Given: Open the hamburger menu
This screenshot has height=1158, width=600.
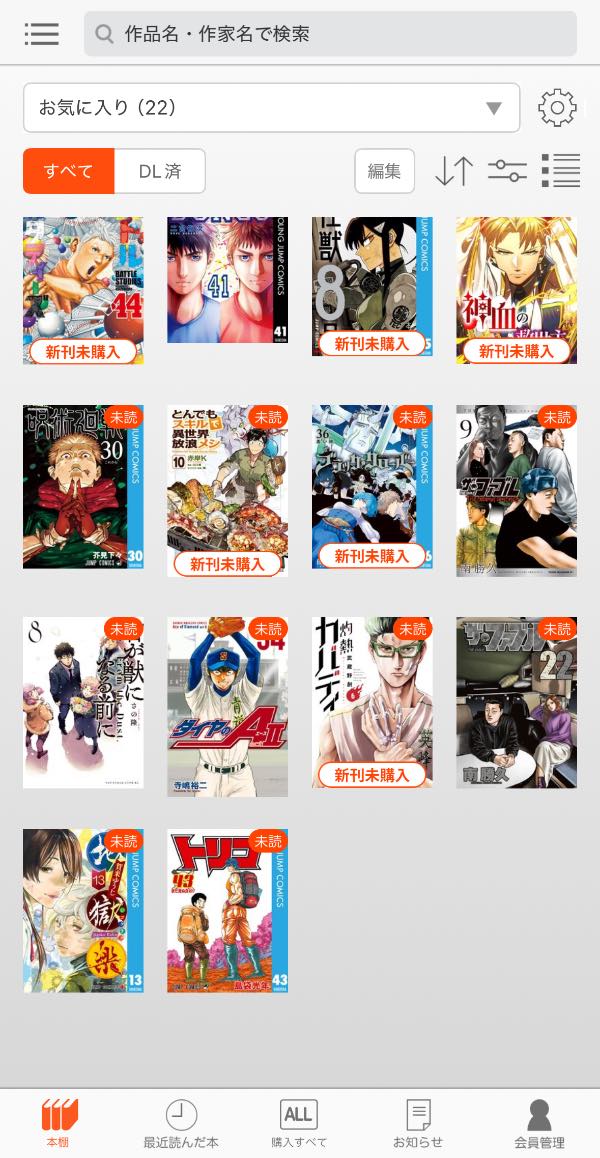Looking at the screenshot, I should [42, 34].
